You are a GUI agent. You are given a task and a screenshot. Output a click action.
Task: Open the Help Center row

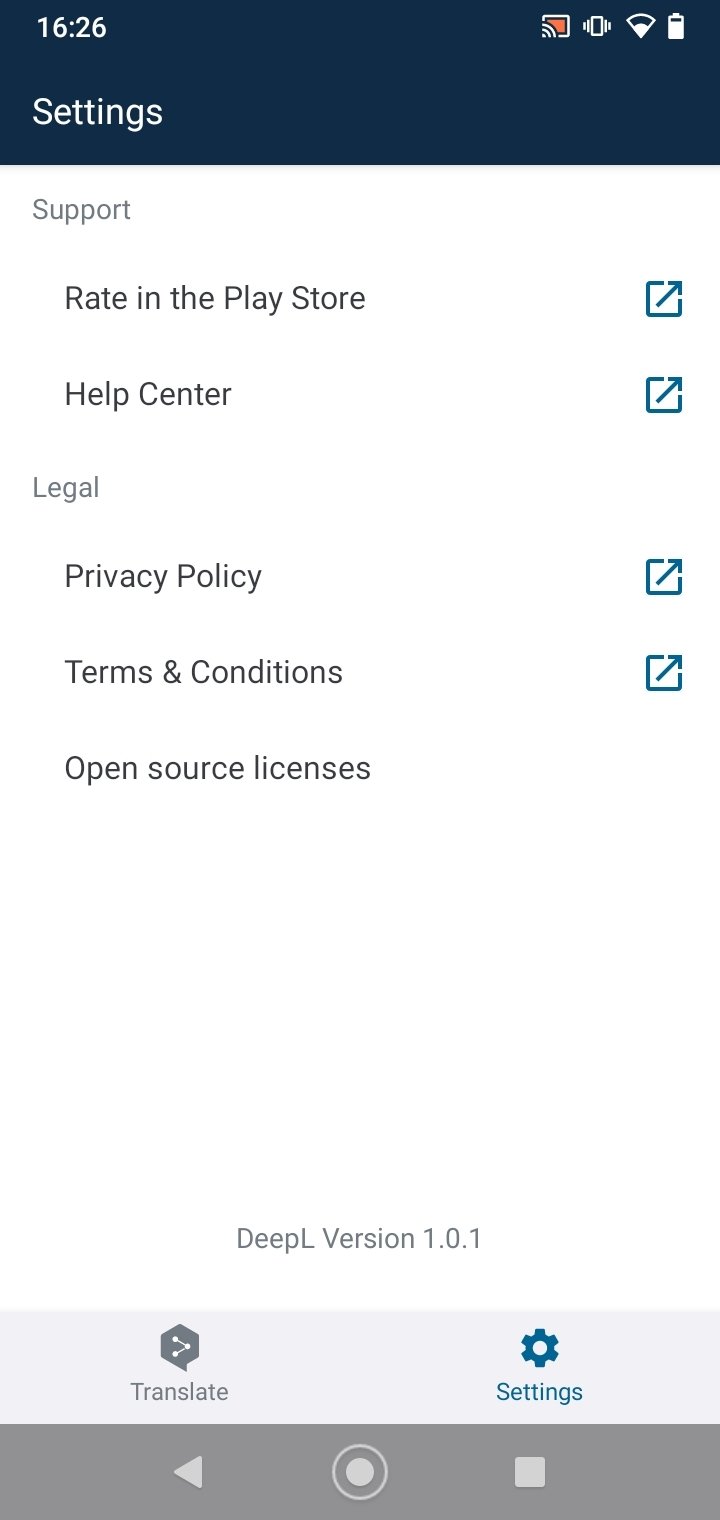pos(360,395)
